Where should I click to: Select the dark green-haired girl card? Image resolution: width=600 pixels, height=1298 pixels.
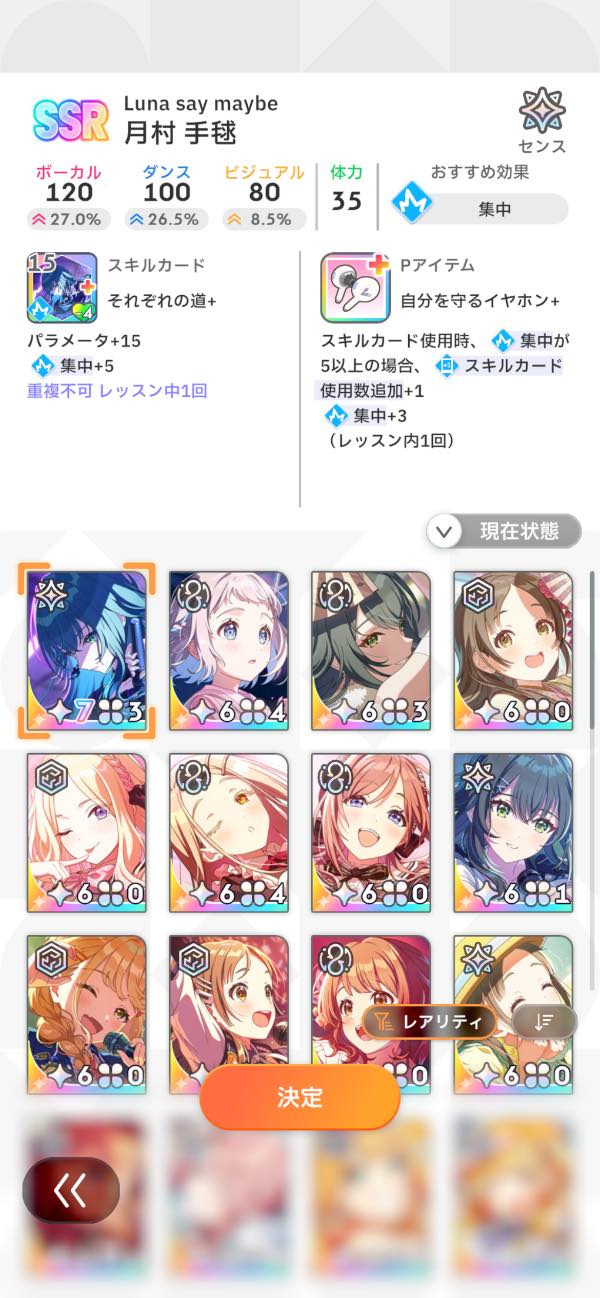tap(371, 650)
